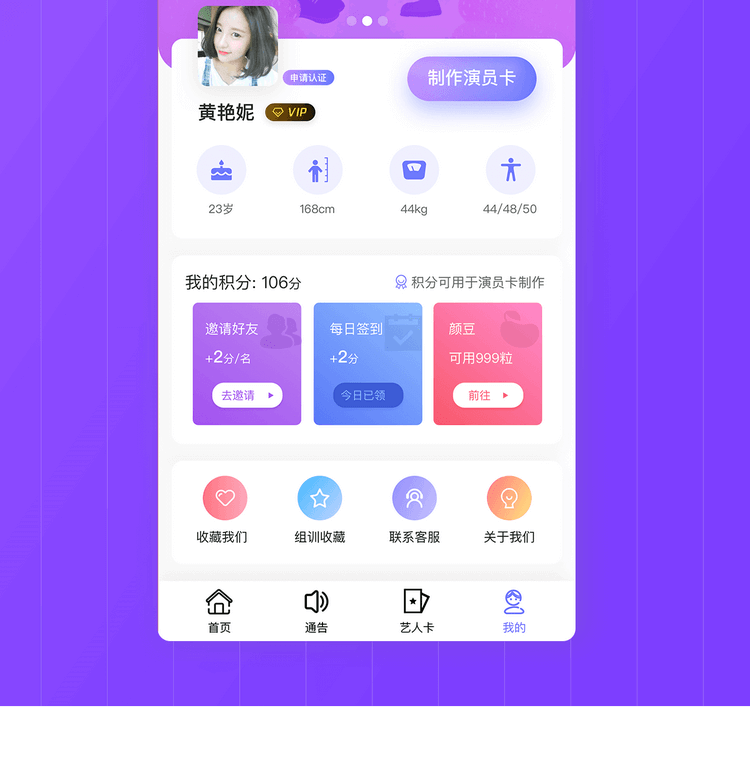Select the 我的 tab
750x765 pixels.
tap(514, 611)
